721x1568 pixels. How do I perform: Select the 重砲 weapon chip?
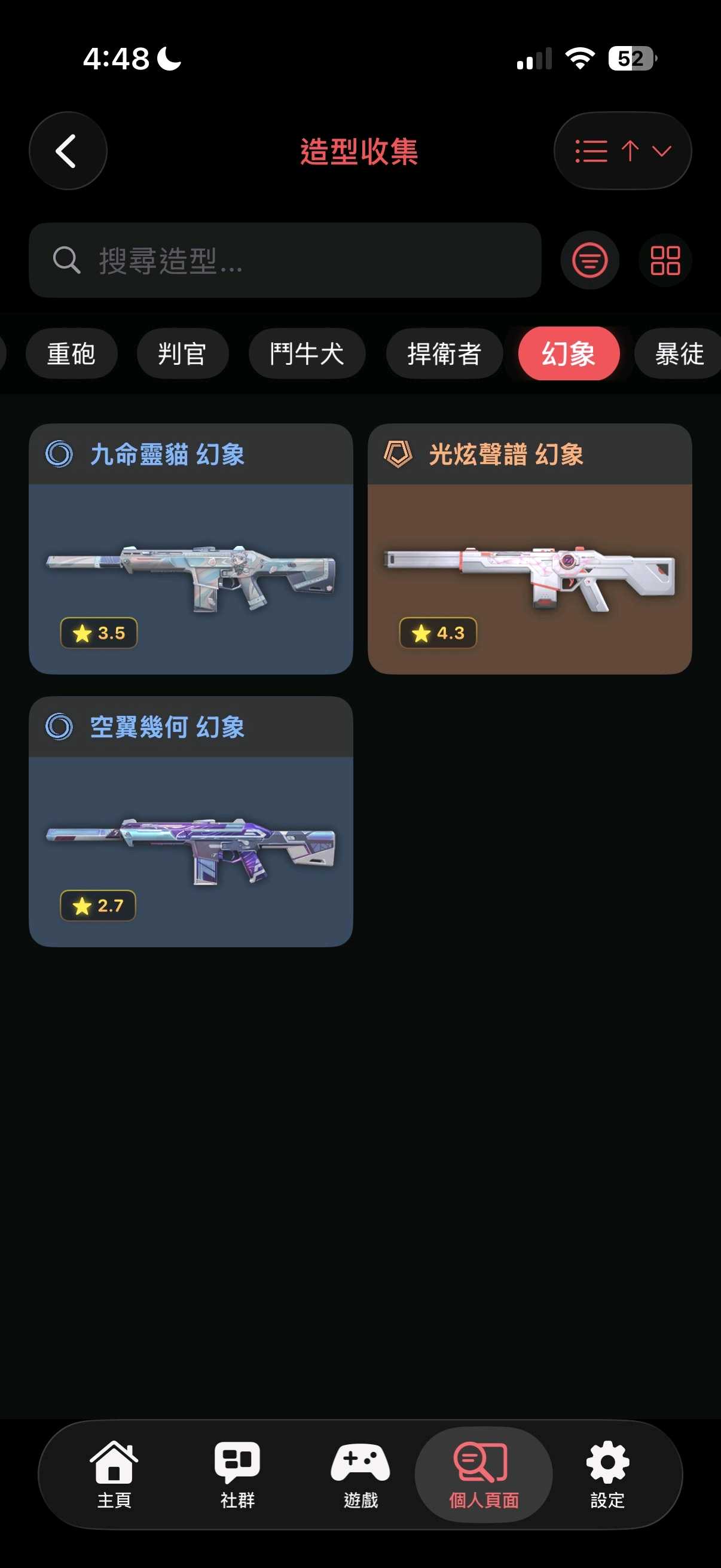click(x=71, y=353)
